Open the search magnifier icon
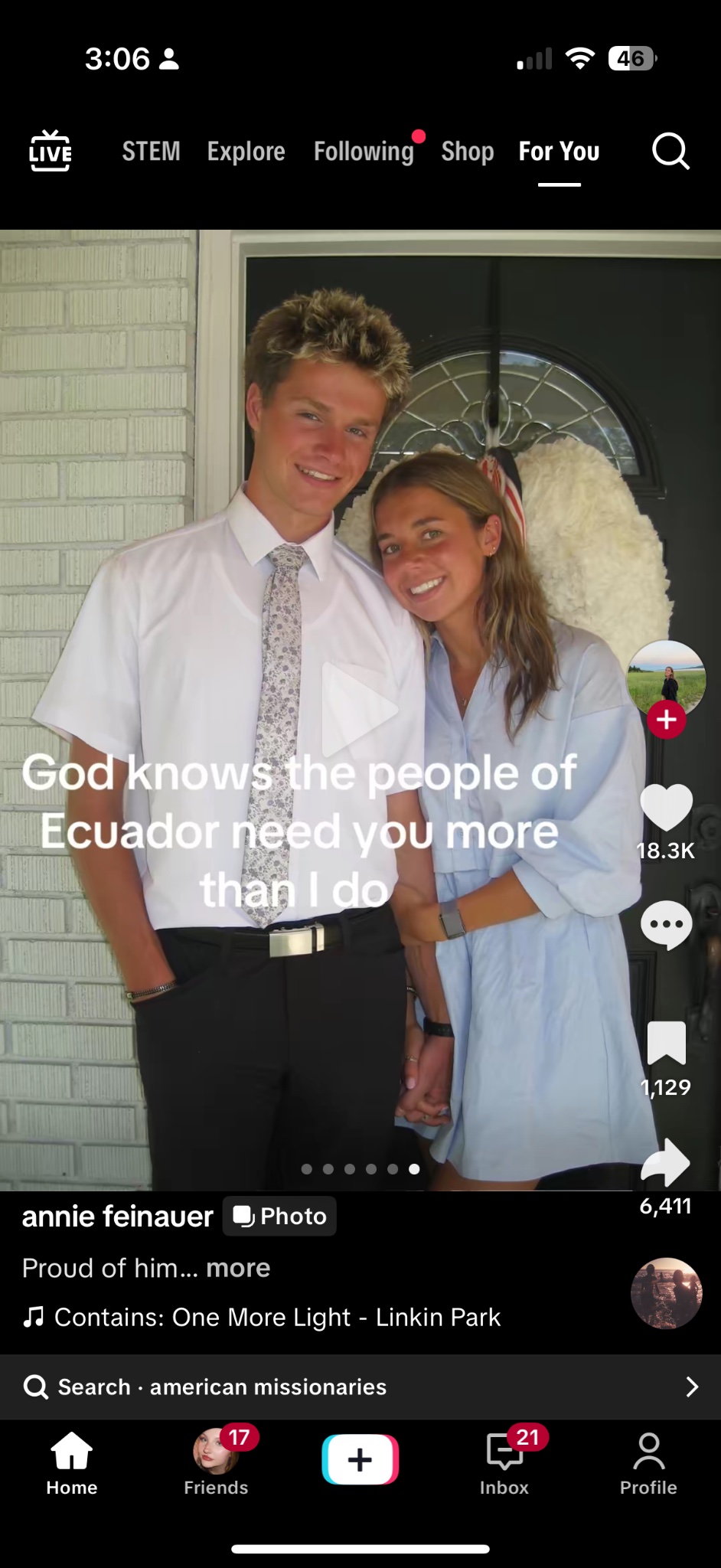The width and height of the screenshot is (721, 1568). click(x=670, y=151)
